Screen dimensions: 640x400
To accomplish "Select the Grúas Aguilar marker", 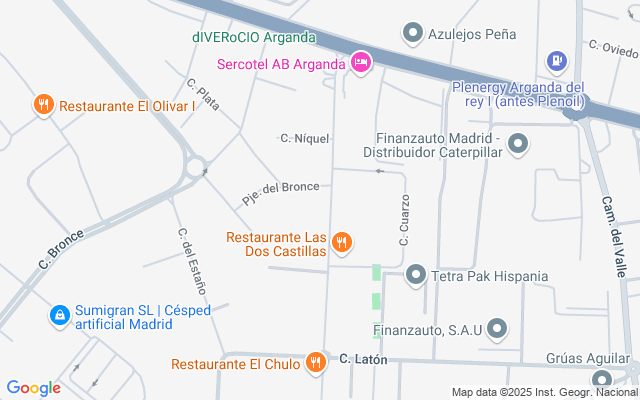I will tap(602, 381).
